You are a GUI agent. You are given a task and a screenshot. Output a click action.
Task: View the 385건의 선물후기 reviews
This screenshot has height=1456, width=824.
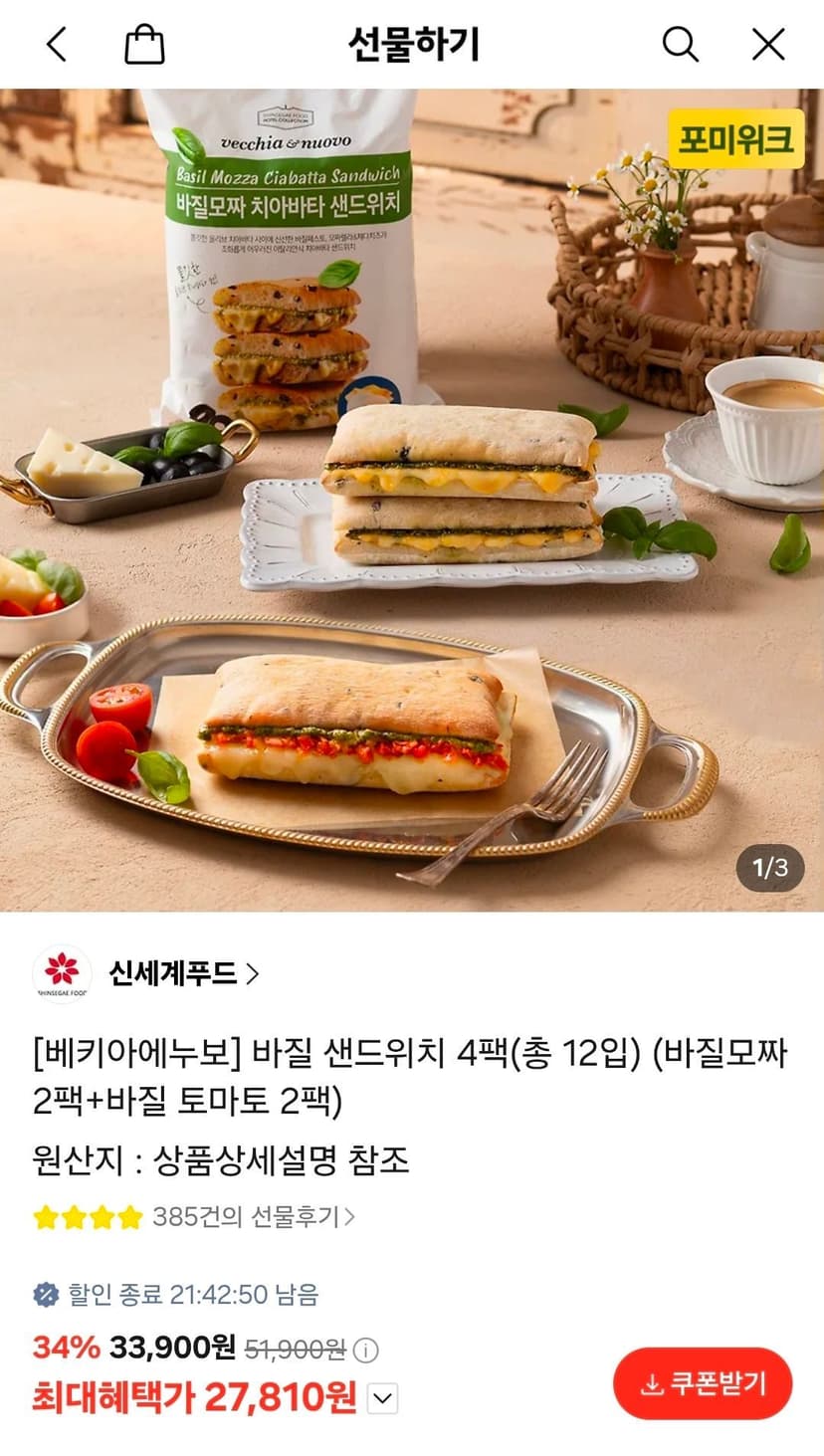click(253, 1216)
